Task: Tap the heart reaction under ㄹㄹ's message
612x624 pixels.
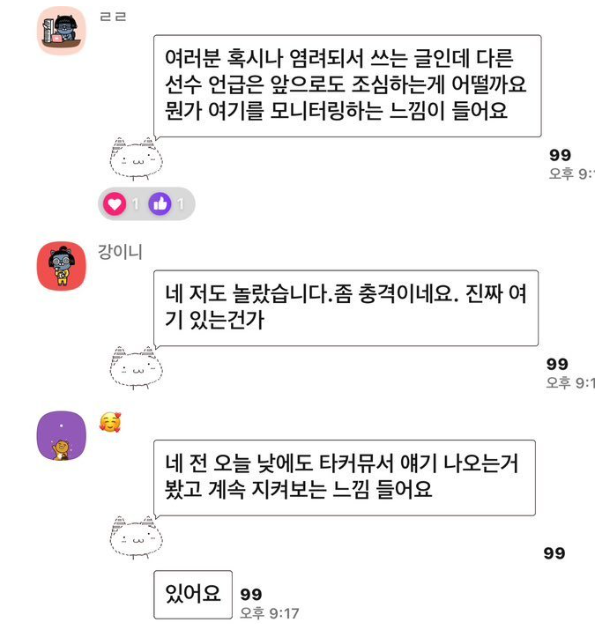Action: 116,204
